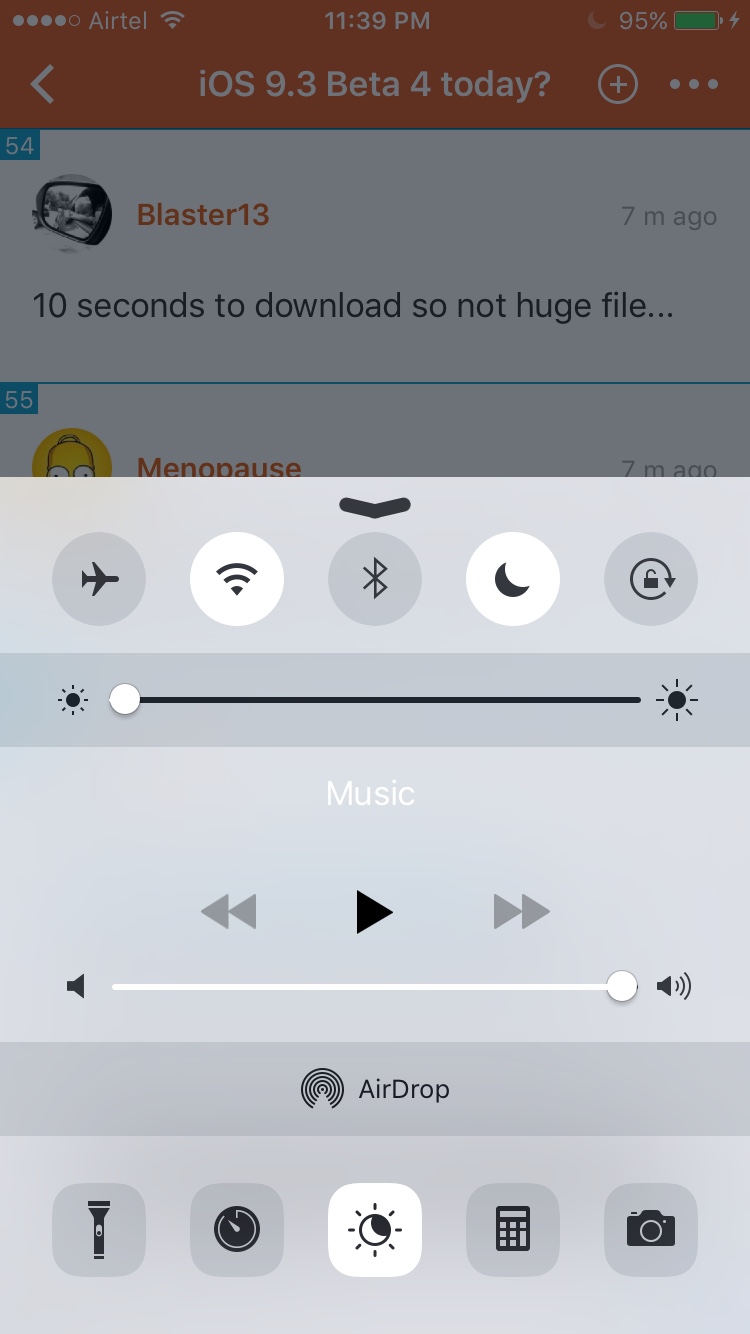Turn on Bluetooth

[x=375, y=579]
